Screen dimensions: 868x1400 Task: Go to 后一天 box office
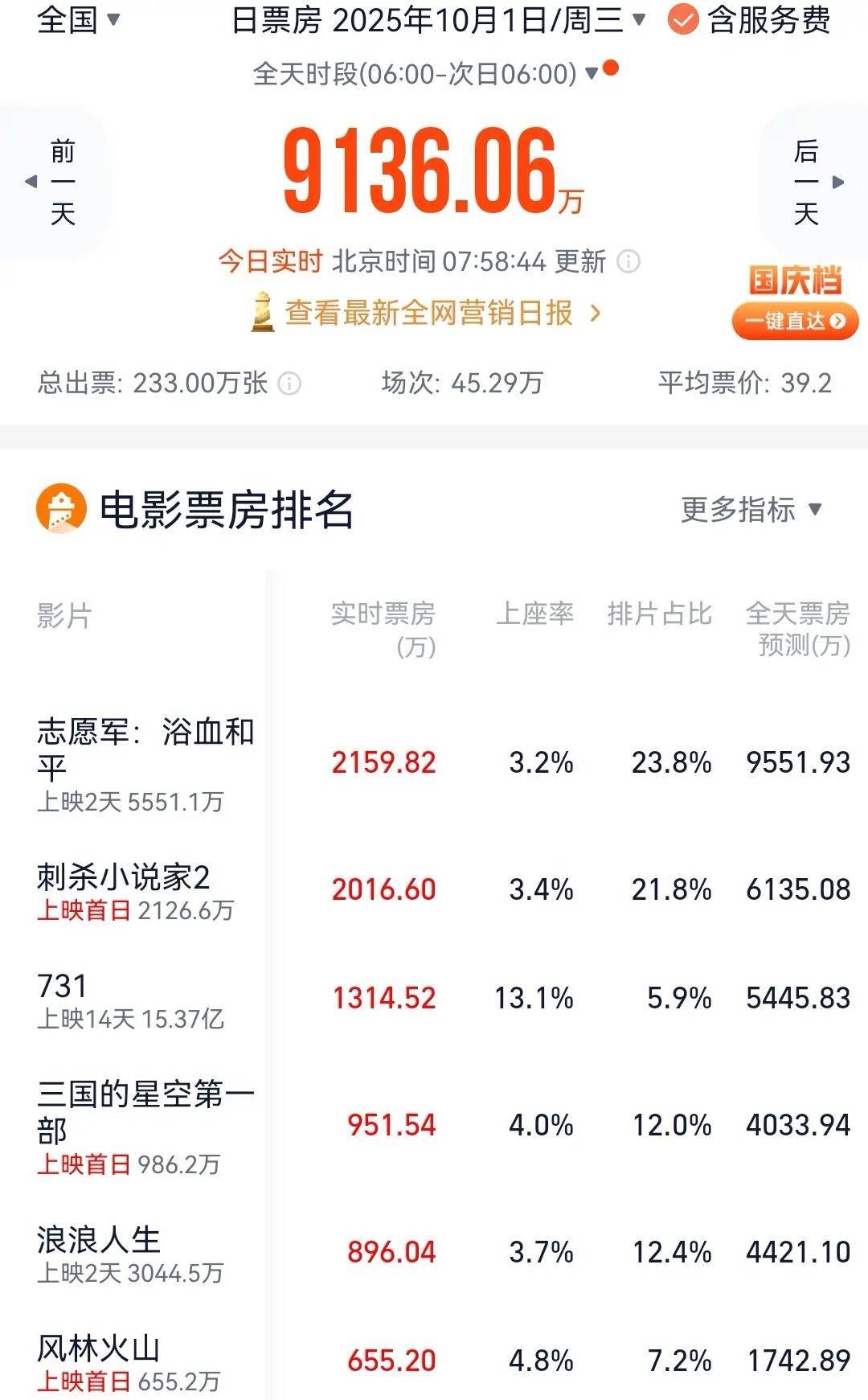click(813, 182)
